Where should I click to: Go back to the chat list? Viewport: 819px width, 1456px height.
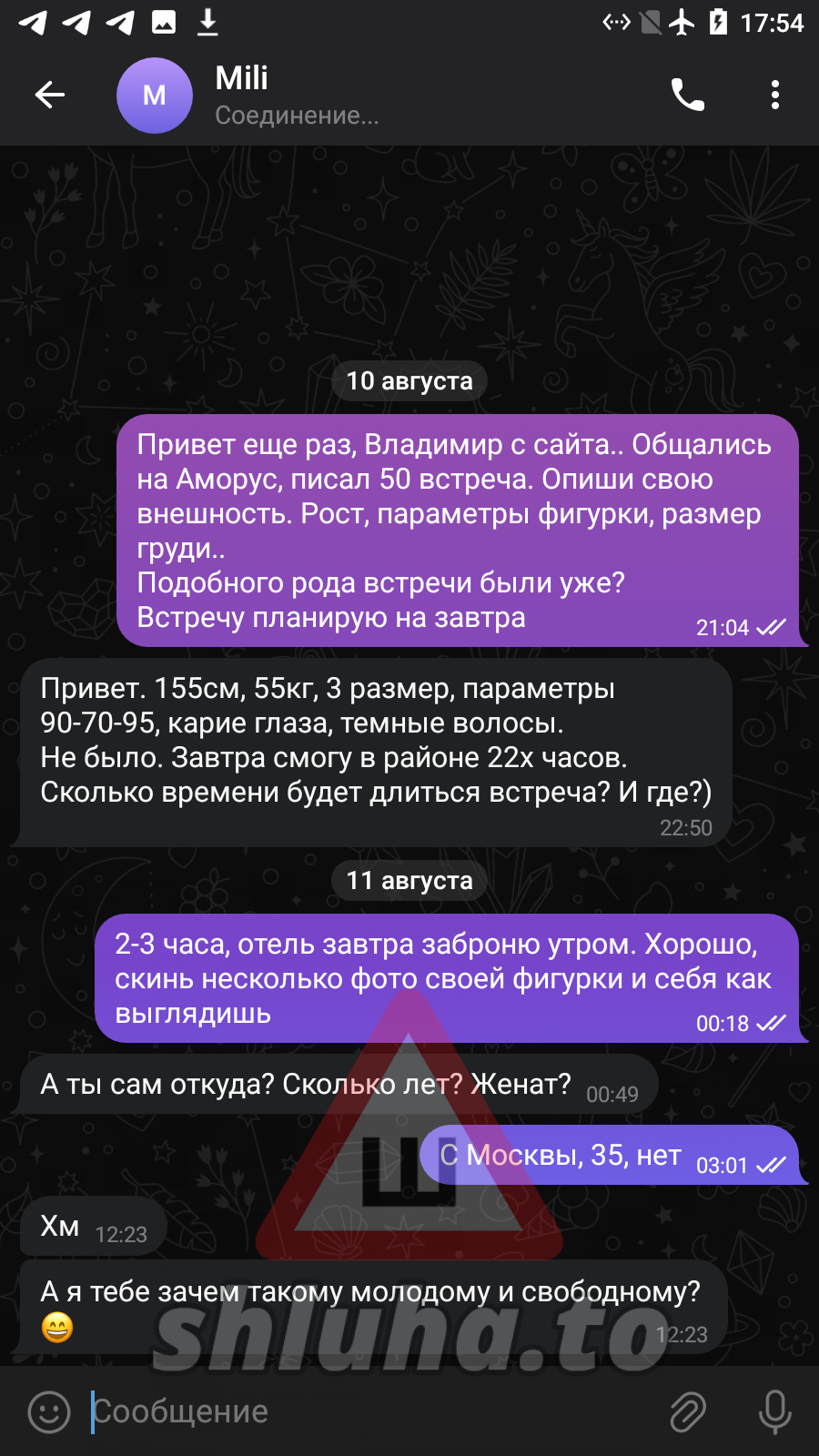click(x=50, y=95)
